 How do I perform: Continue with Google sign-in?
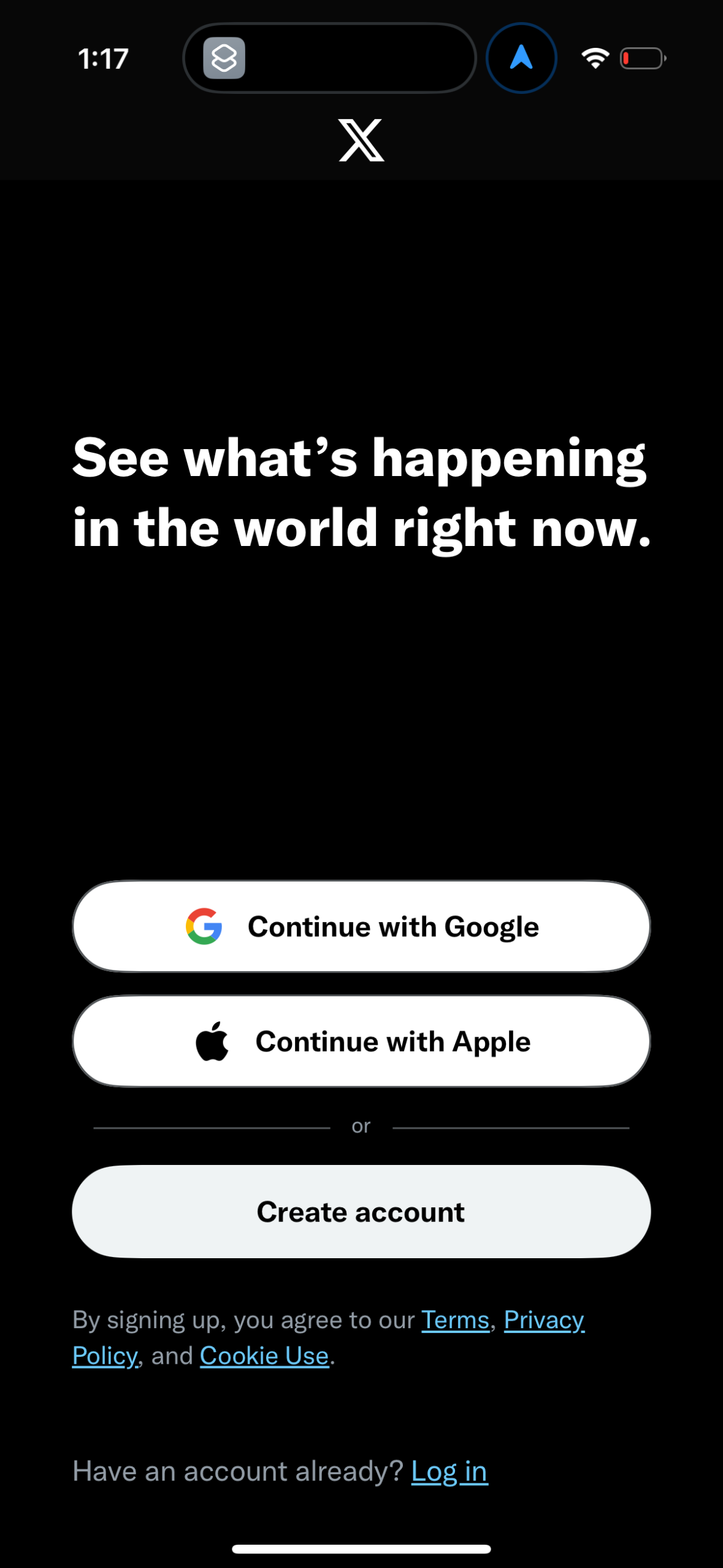pyautogui.click(x=361, y=926)
